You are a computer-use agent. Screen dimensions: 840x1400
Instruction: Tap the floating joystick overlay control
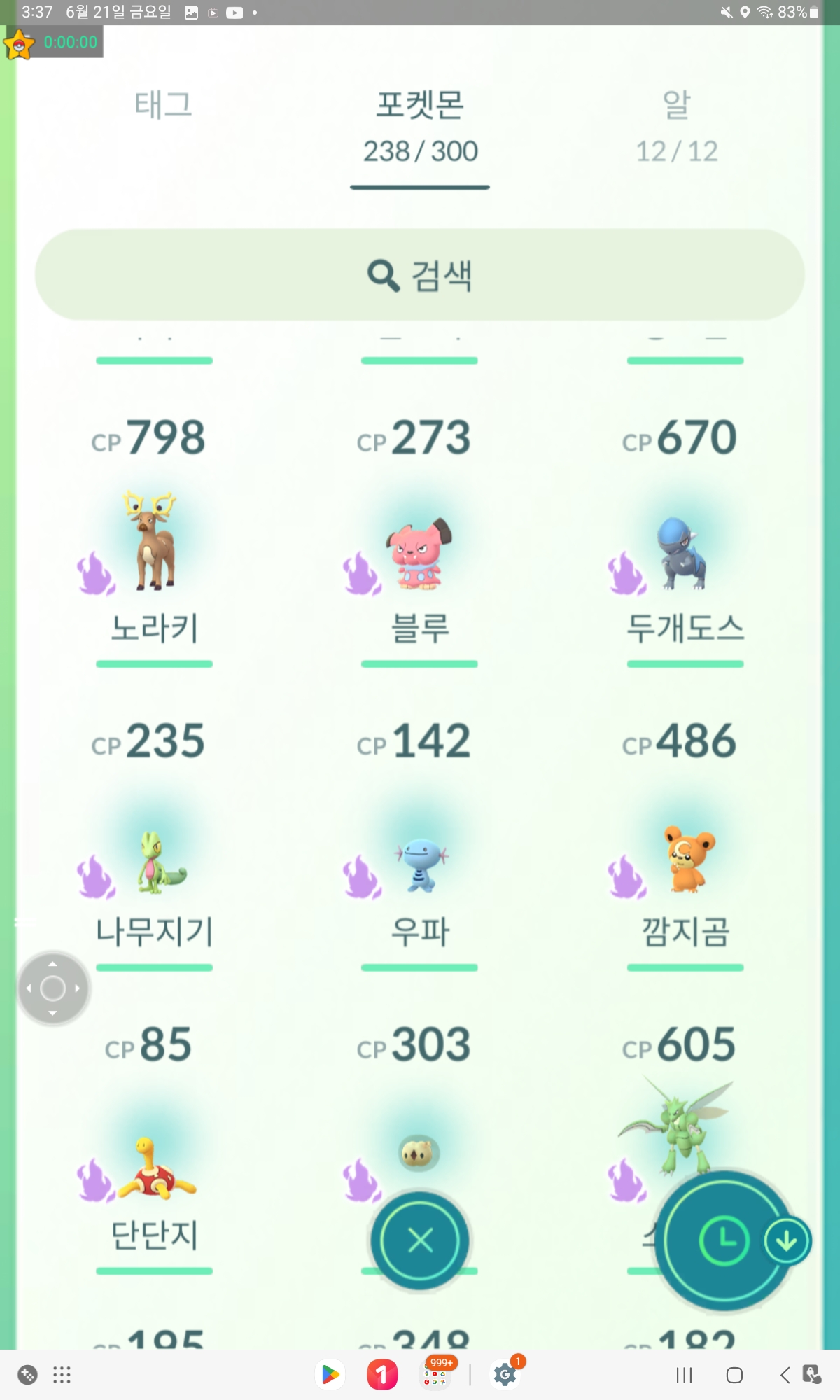pyautogui.click(x=53, y=988)
